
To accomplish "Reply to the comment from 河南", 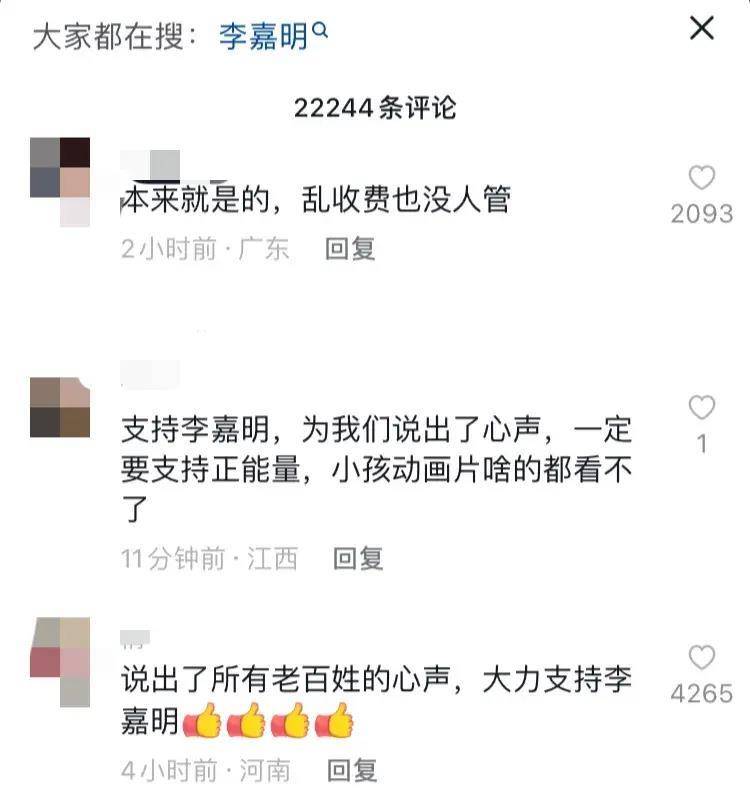I will tap(352, 770).
